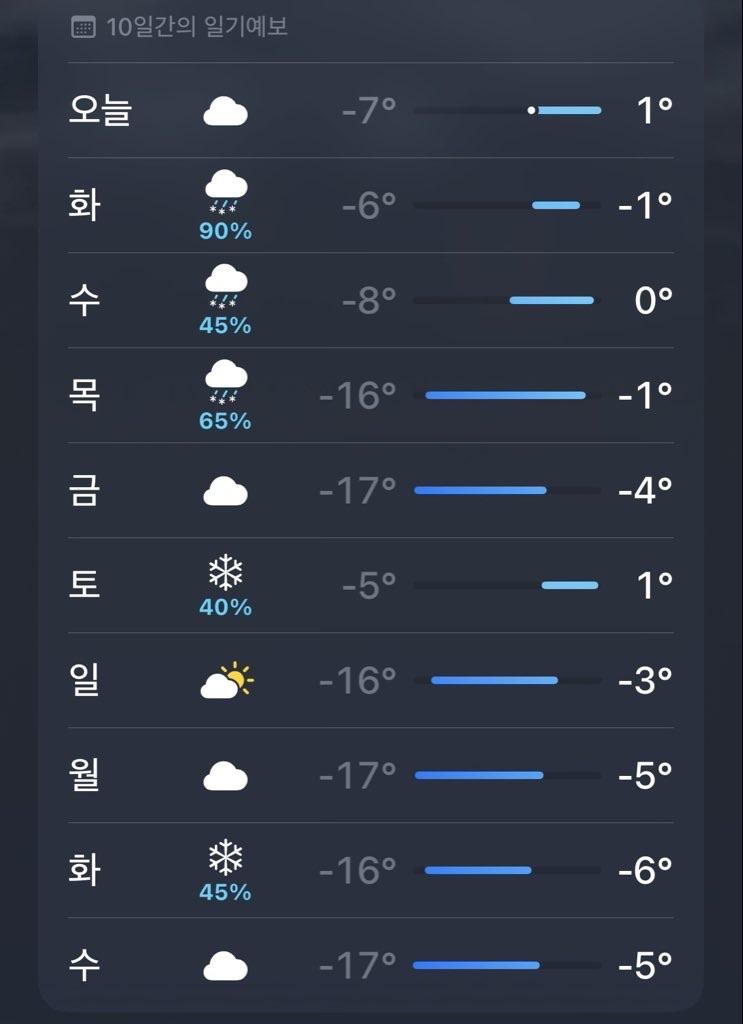Open the 화 forecast with 90% precipitation
The height and width of the screenshot is (1024, 743).
point(370,205)
